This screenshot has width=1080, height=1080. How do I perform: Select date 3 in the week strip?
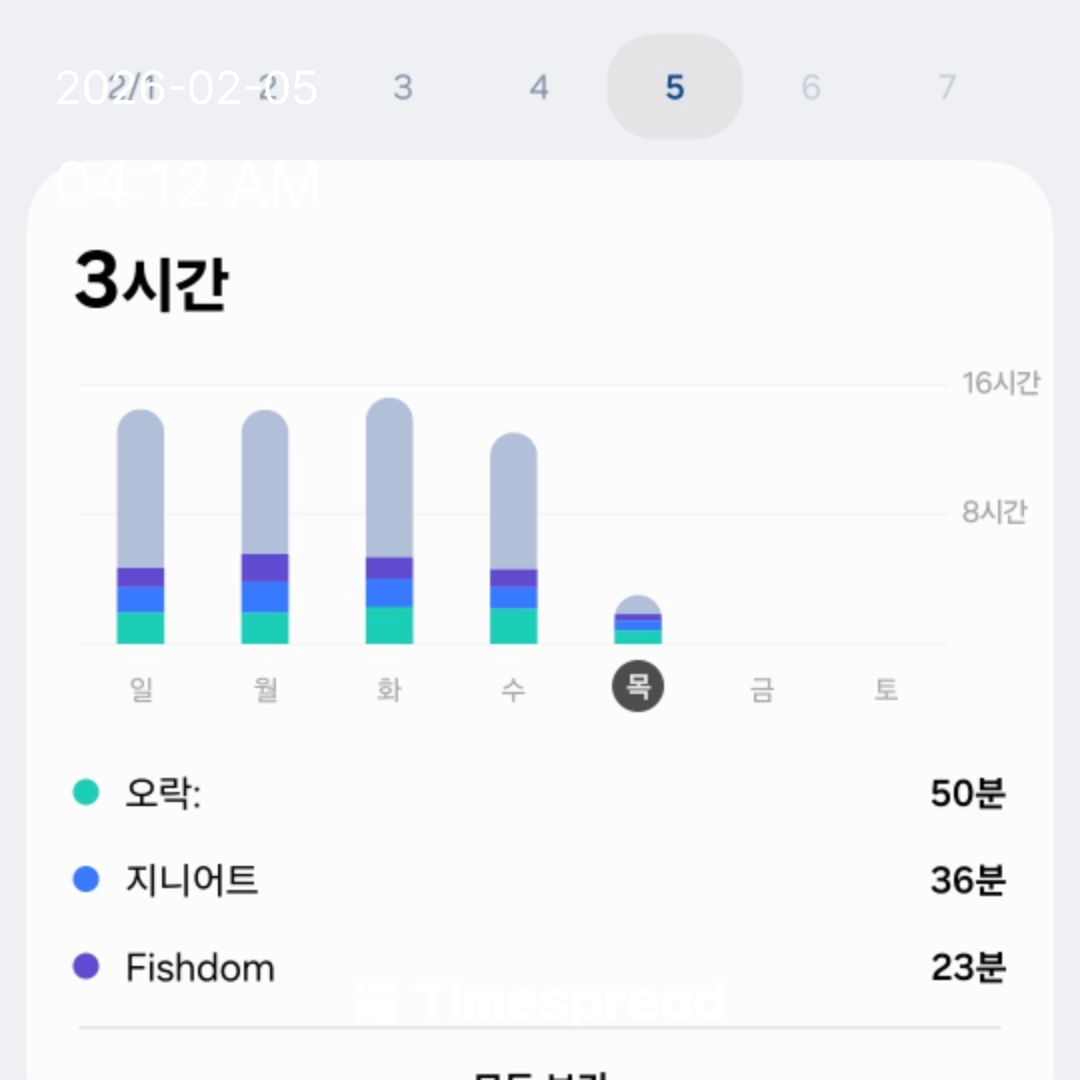403,88
